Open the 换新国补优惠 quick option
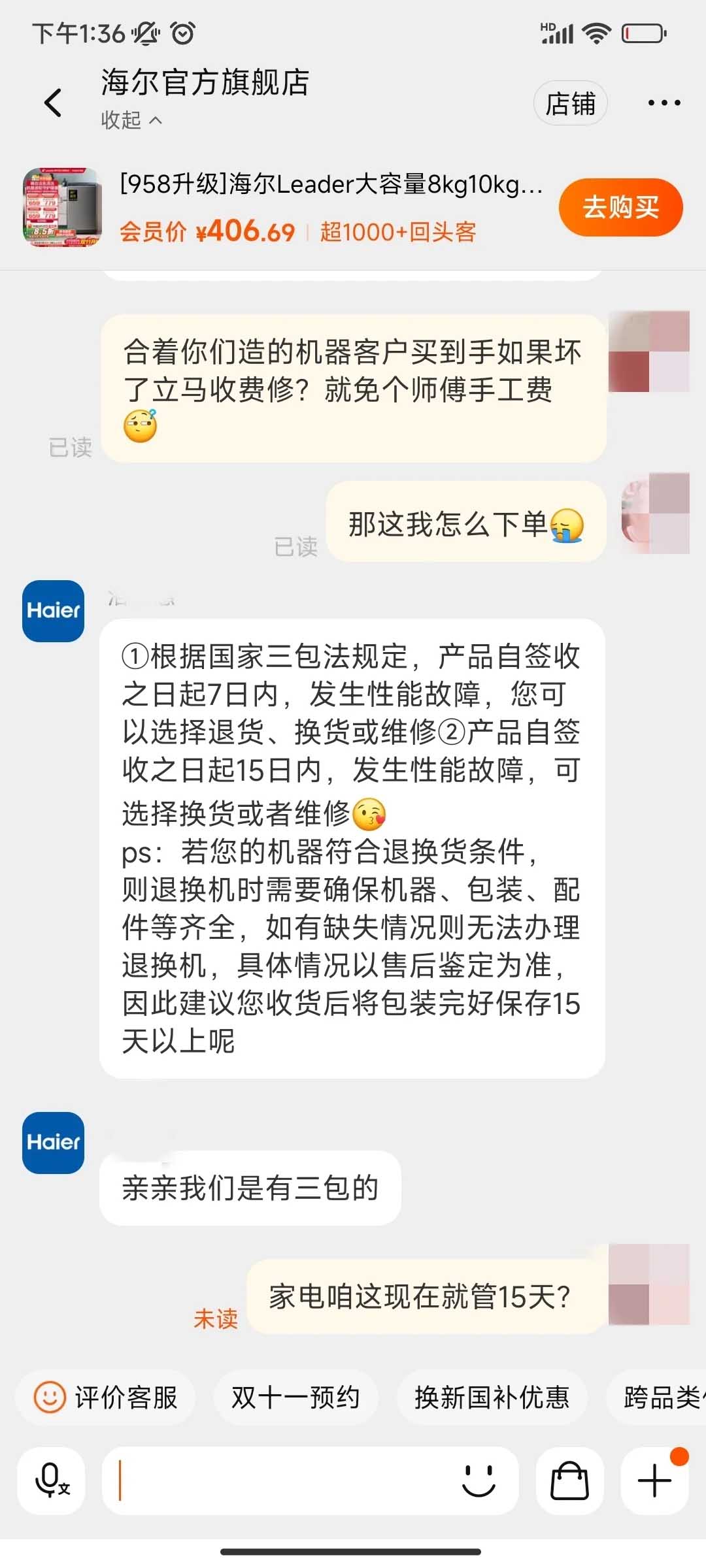Screen dimensions: 706x1568 492,1397
